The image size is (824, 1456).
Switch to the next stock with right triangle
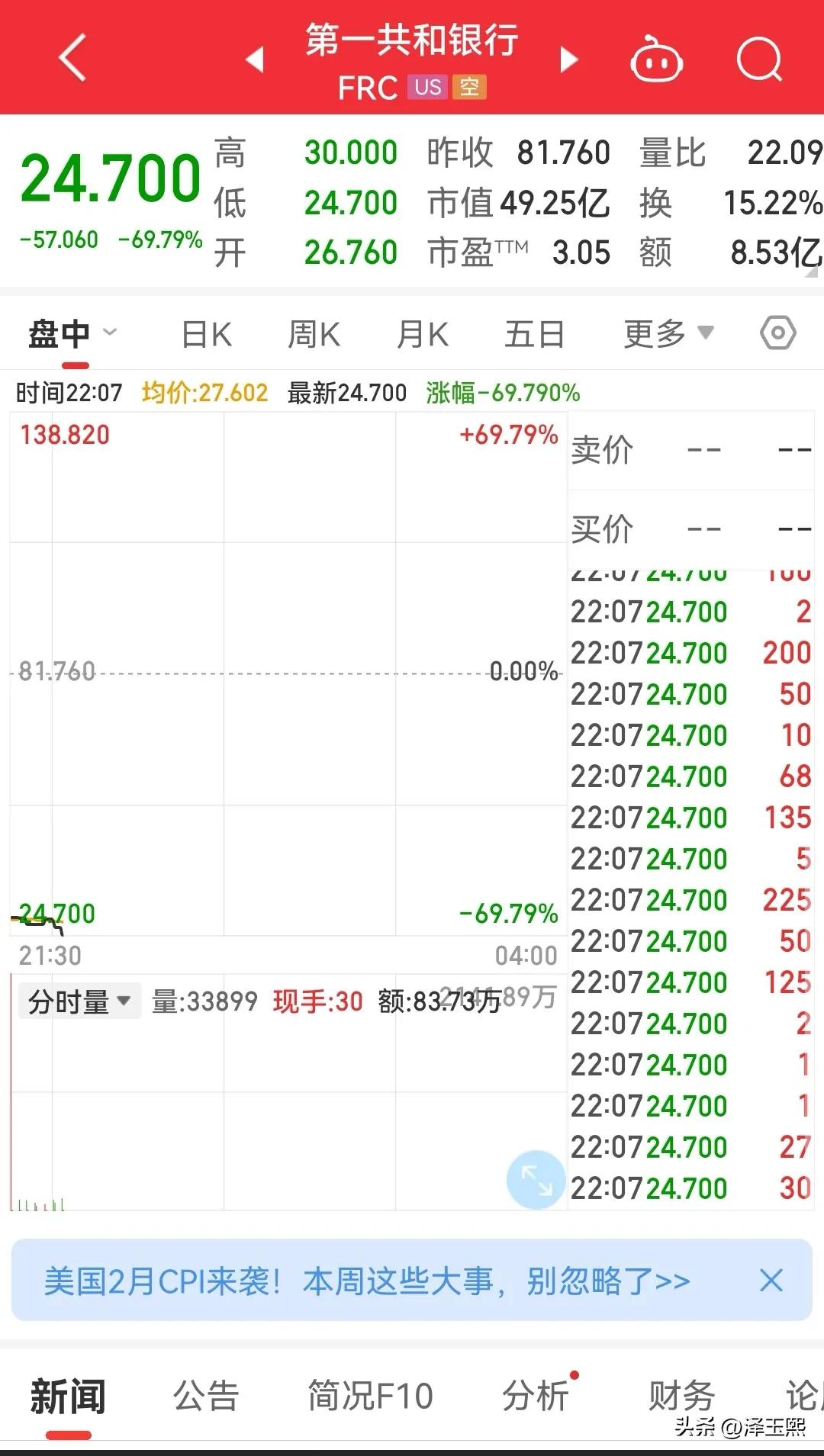(x=568, y=59)
